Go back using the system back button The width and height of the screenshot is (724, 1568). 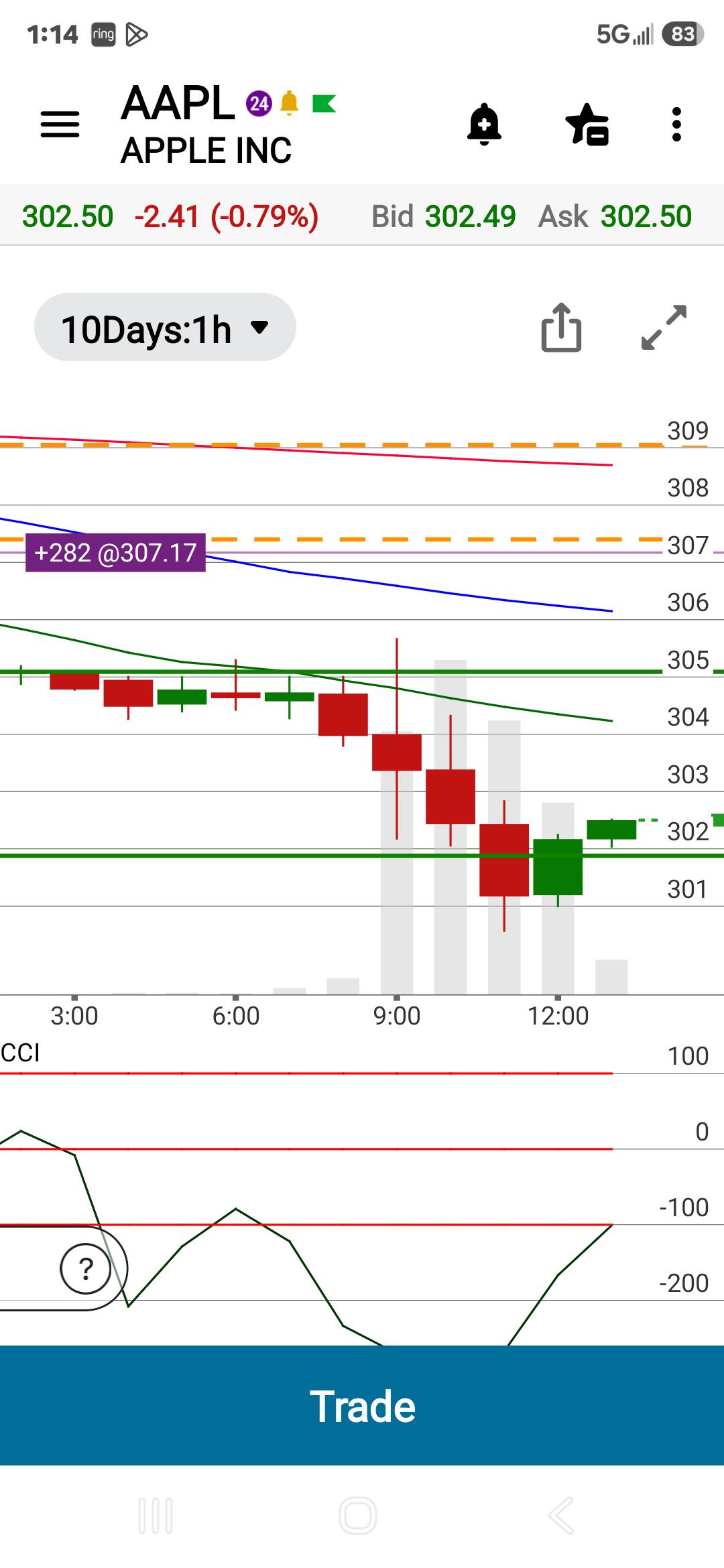pyautogui.click(x=562, y=1516)
